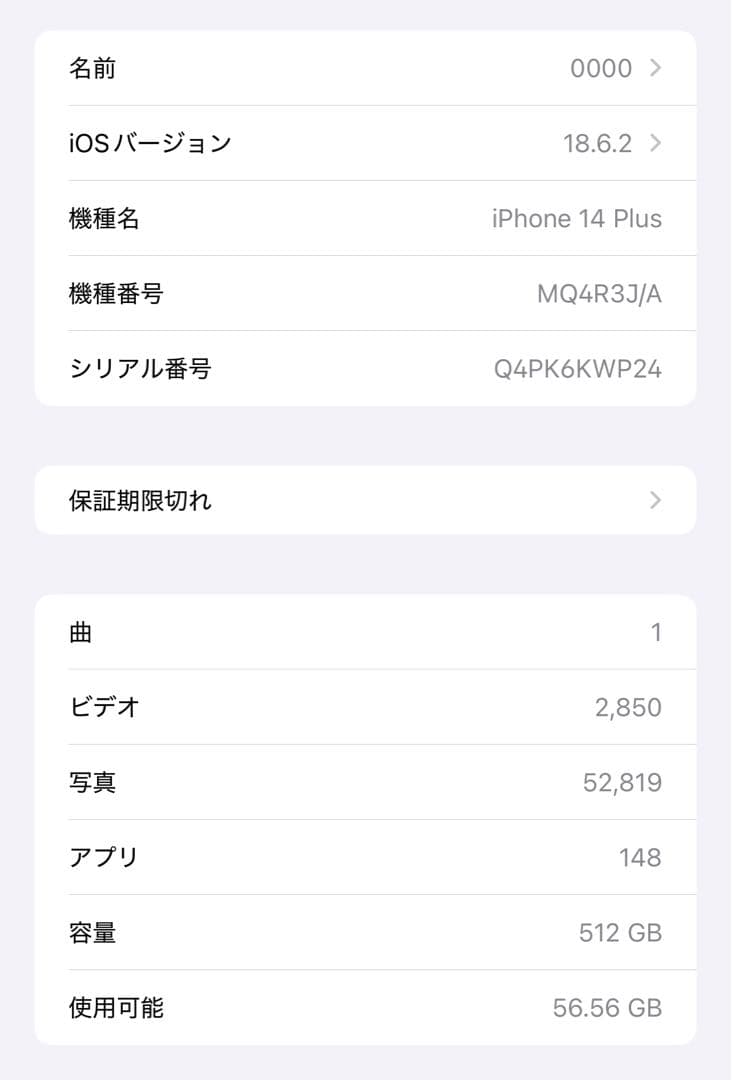This screenshot has width=732, height=1080.
Task: Tap the 使用可能 row showing 56.56 GB
Action: point(366,1008)
